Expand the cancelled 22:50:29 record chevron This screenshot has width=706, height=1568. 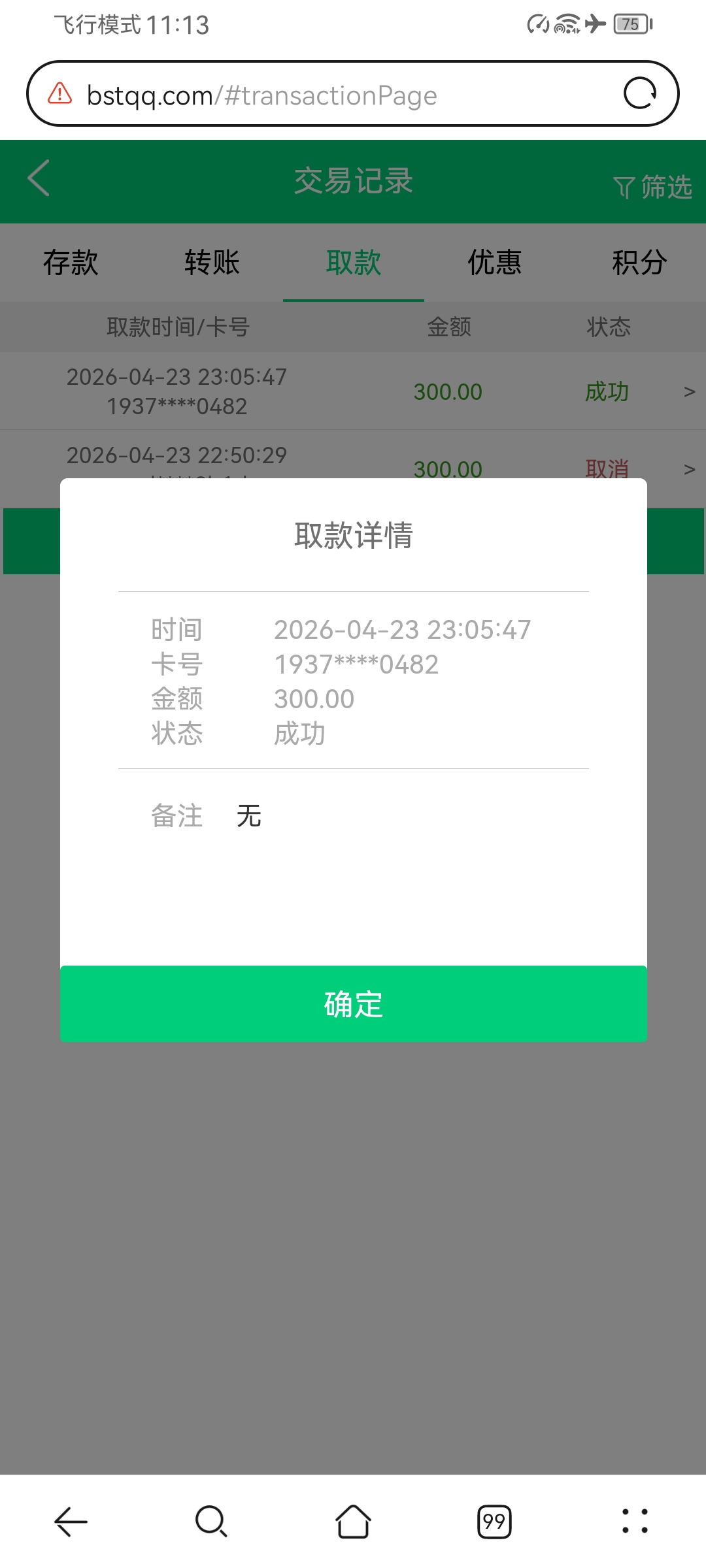point(688,469)
